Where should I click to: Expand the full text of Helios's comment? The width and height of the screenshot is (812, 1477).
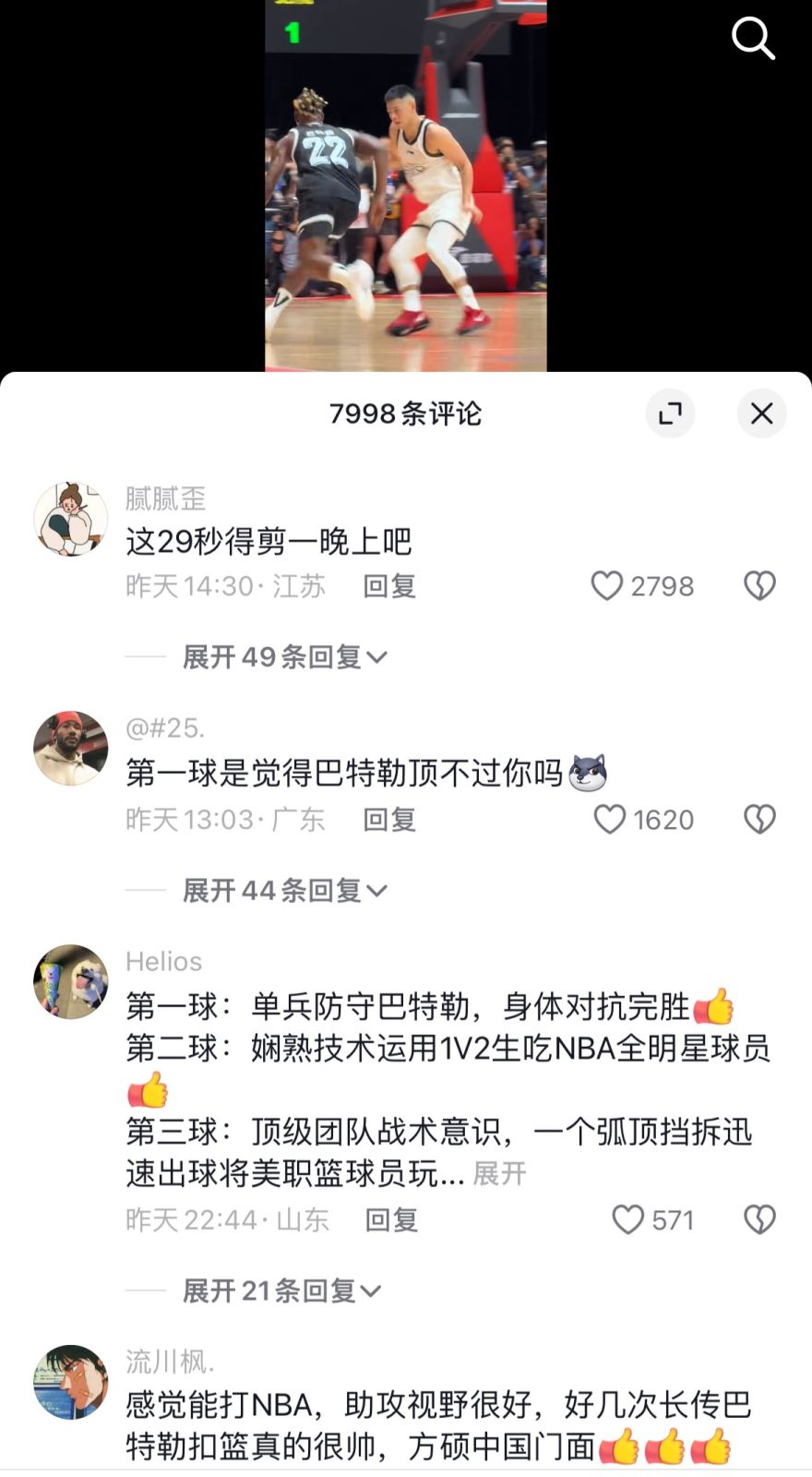click(499, 1173)
